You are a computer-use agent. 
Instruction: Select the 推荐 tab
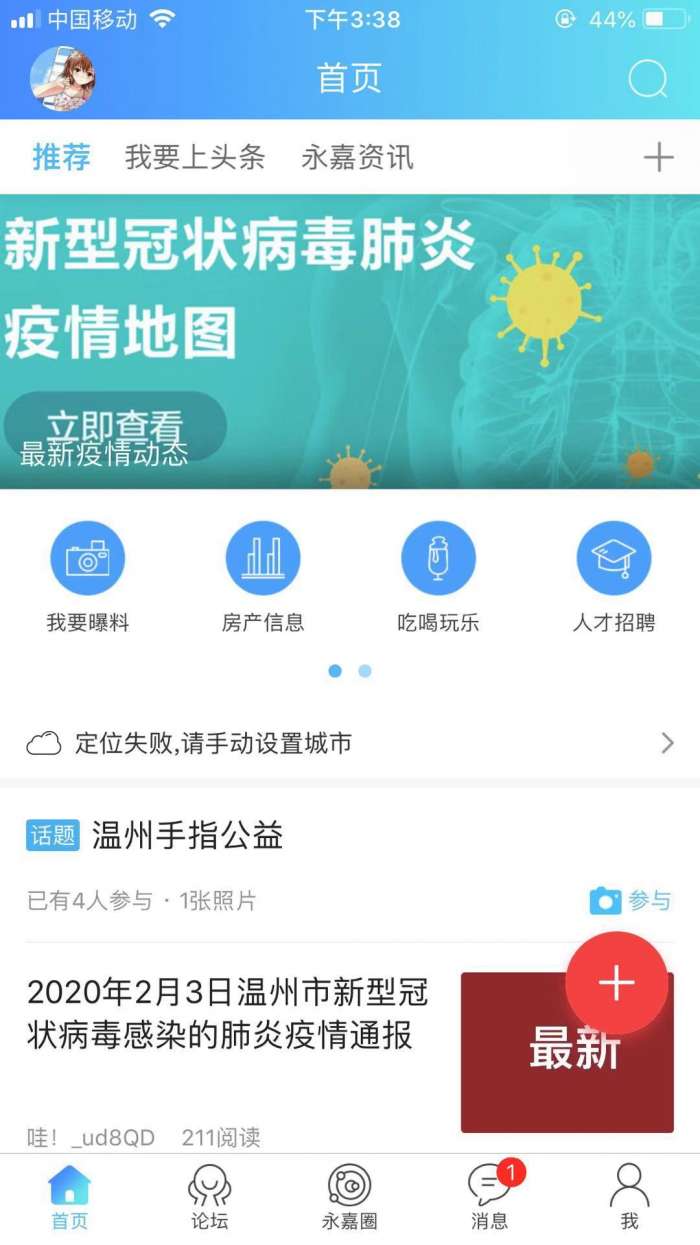pos(61,157)
